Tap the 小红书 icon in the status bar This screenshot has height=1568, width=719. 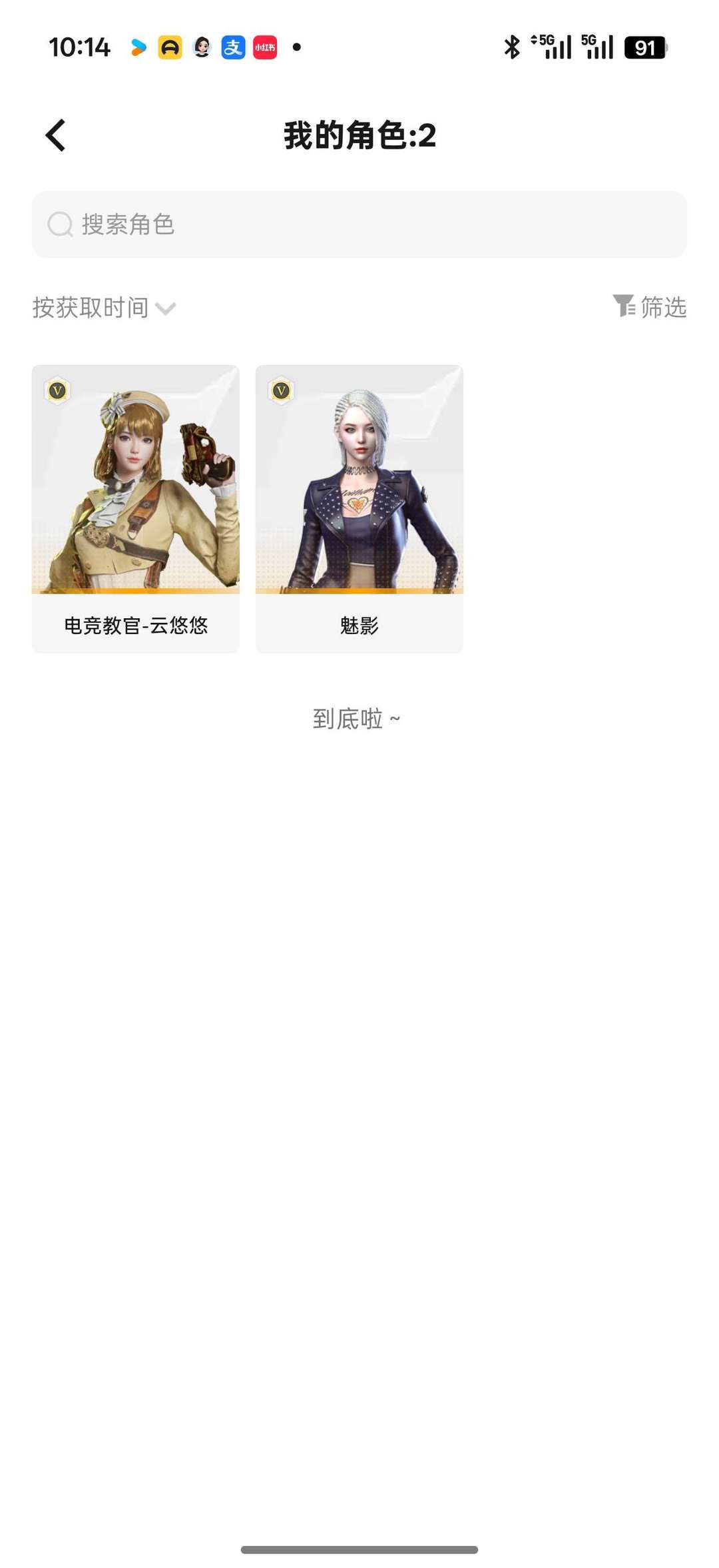click(x=264, y=47)
